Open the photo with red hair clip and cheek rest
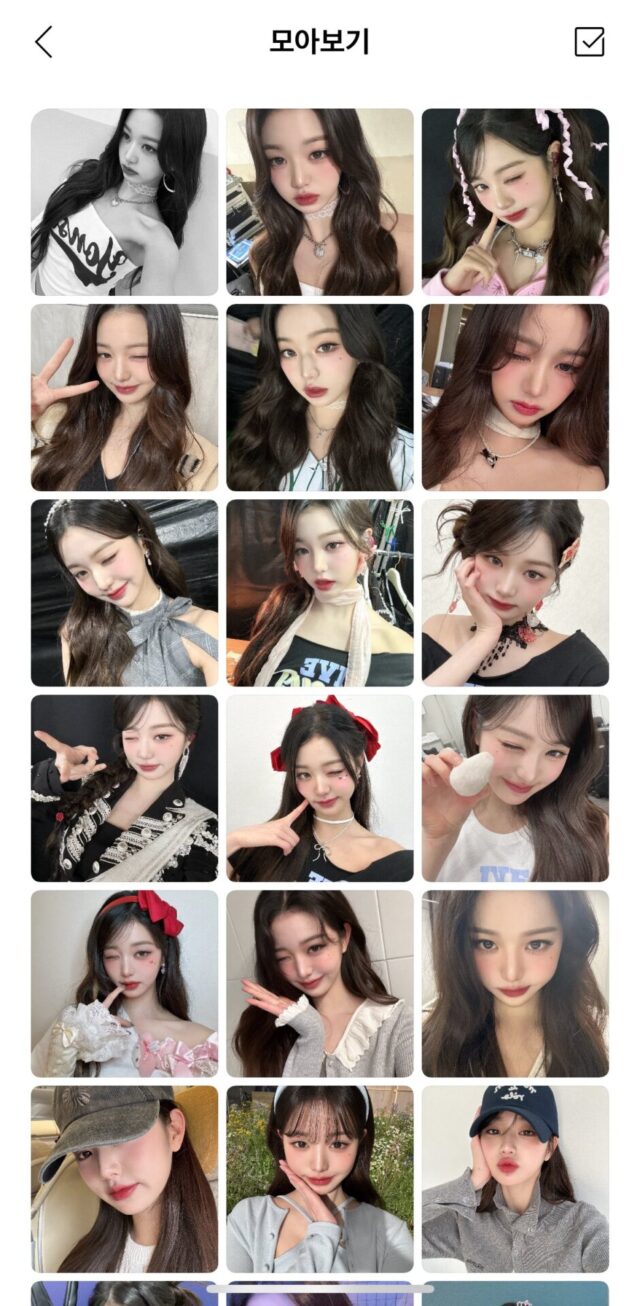This screenshot has width=640, height=1306. (x=515, y=593)
